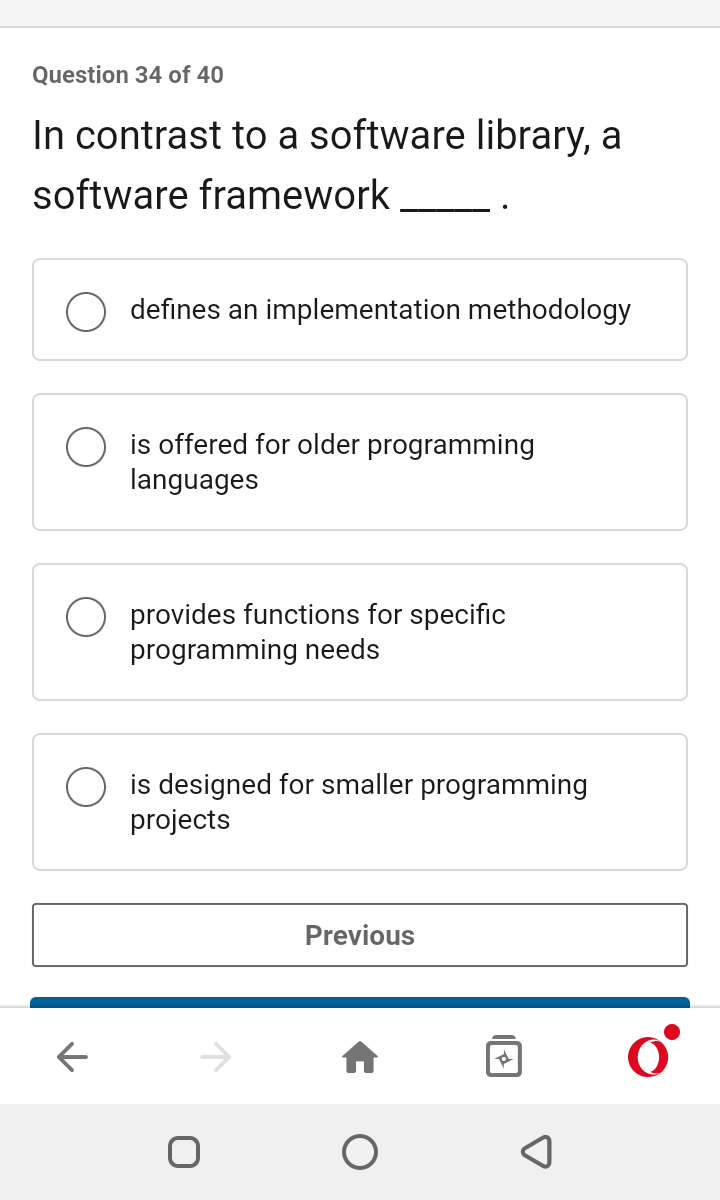Image resolution: width=720 pixels, height=1200 pixels.
Task: Navigate back using Opera's back arrow
Action: pyautogui.click(x=71, y=1056)
